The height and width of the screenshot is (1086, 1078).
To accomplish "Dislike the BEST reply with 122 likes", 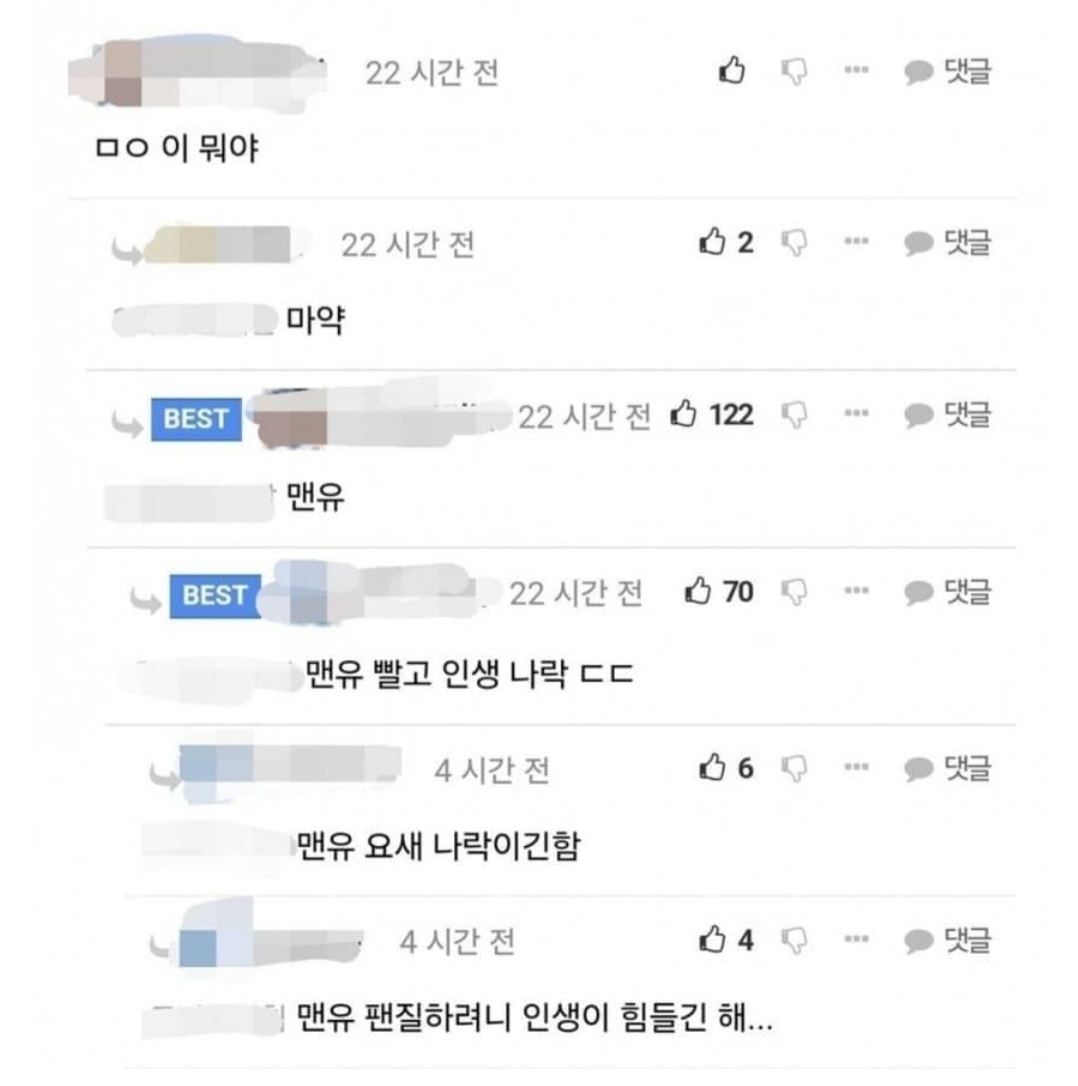I will point(794,415).
